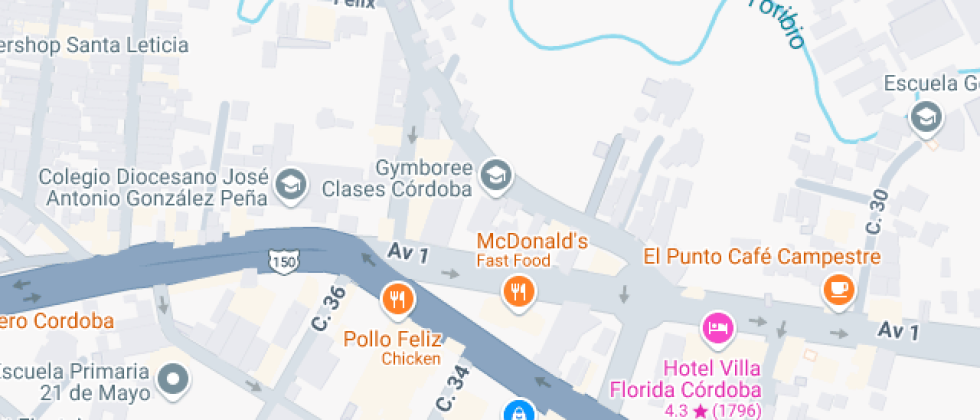Tap the Escuela Primaria 21 de Mayo marker
The width and height of the screenshot is (980, 420).
pos(174,380)
